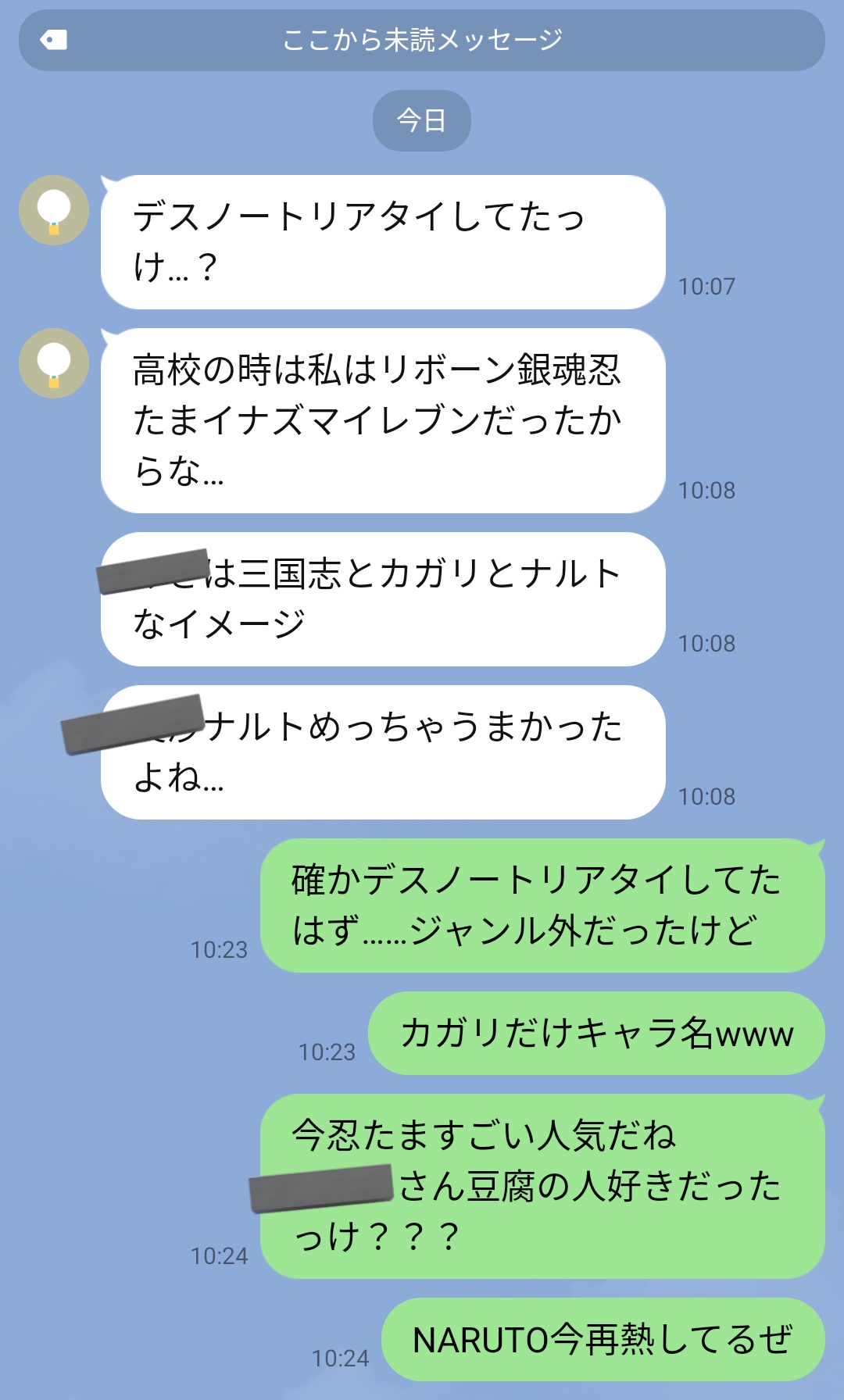Open sender's avatar beside the デスノートリアタイ message
Image resolution: width=844 pixels, height=1400 pixels.
54,210
